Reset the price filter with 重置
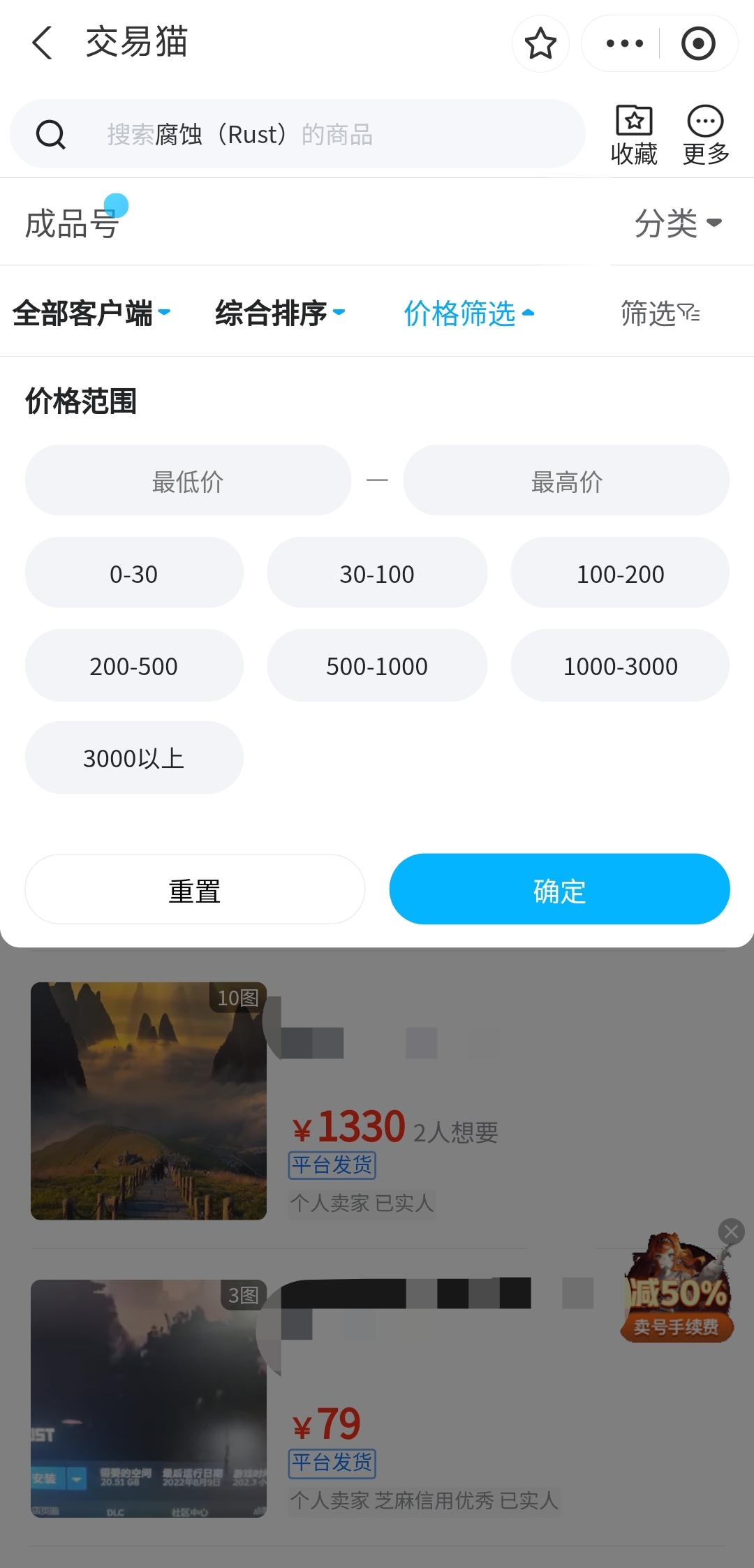754x1568 pixels. click(195, 890)
